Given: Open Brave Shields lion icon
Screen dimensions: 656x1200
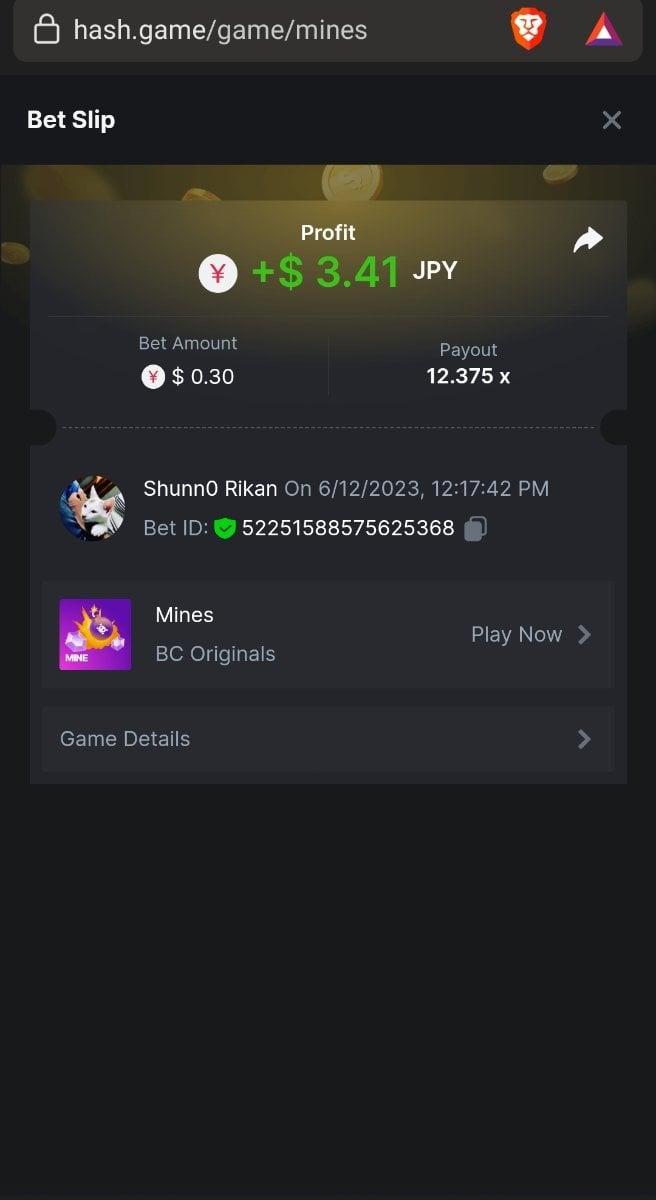Looking at the screenshot, I should point(529,30).
